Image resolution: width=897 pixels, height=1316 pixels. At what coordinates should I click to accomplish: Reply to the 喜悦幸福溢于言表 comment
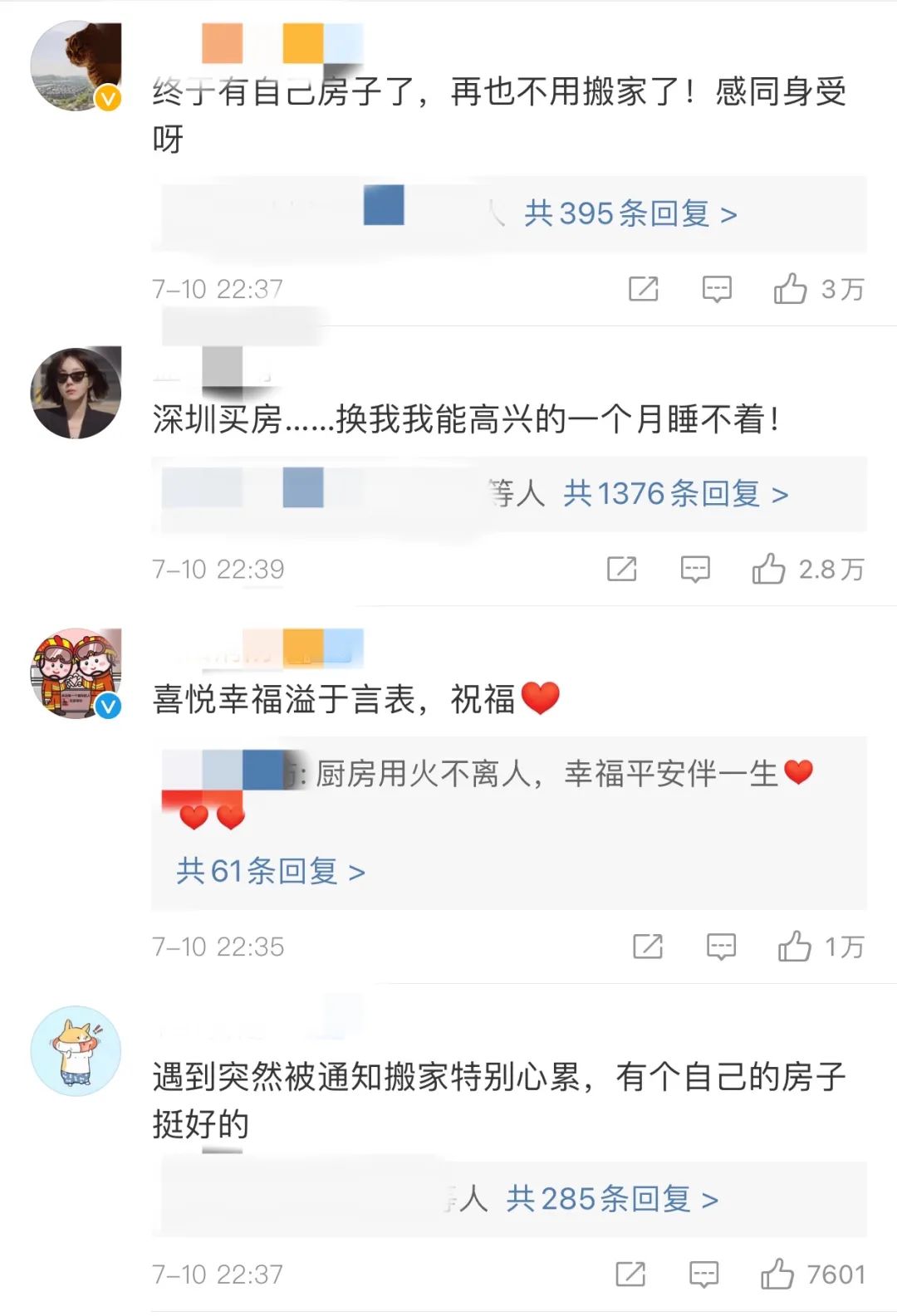[x=721, y=947]
